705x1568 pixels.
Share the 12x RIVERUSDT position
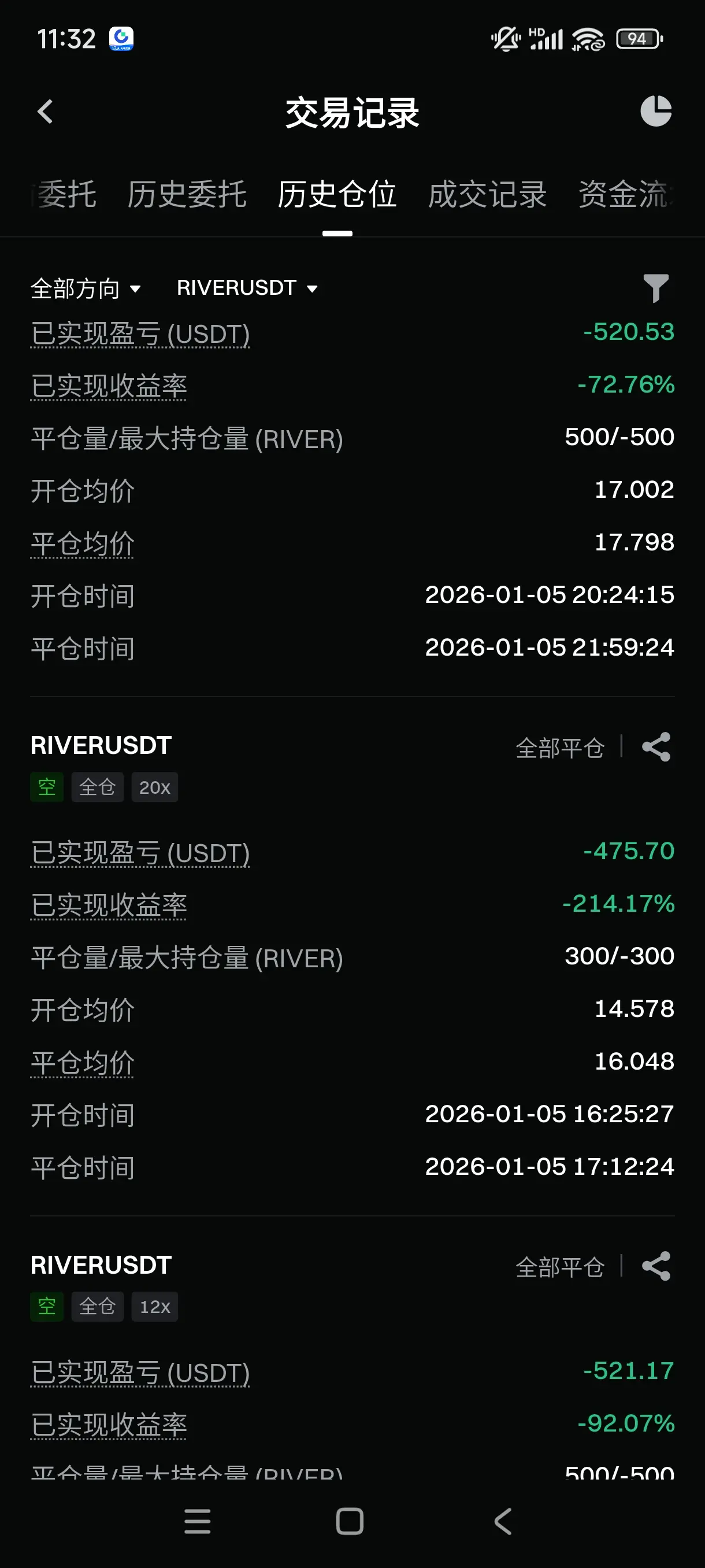click(656, 1266)
